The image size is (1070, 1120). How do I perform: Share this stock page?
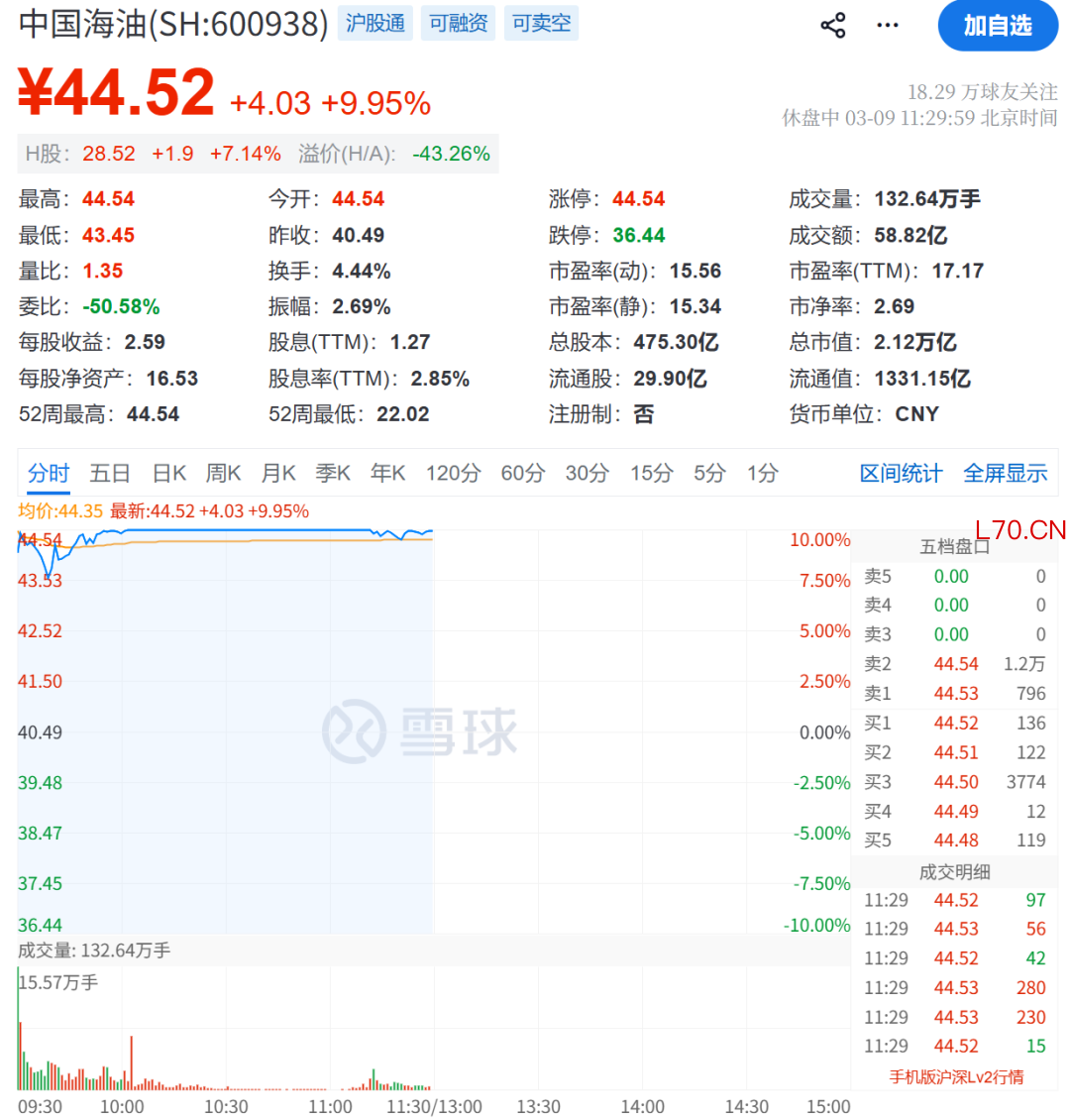833,26
